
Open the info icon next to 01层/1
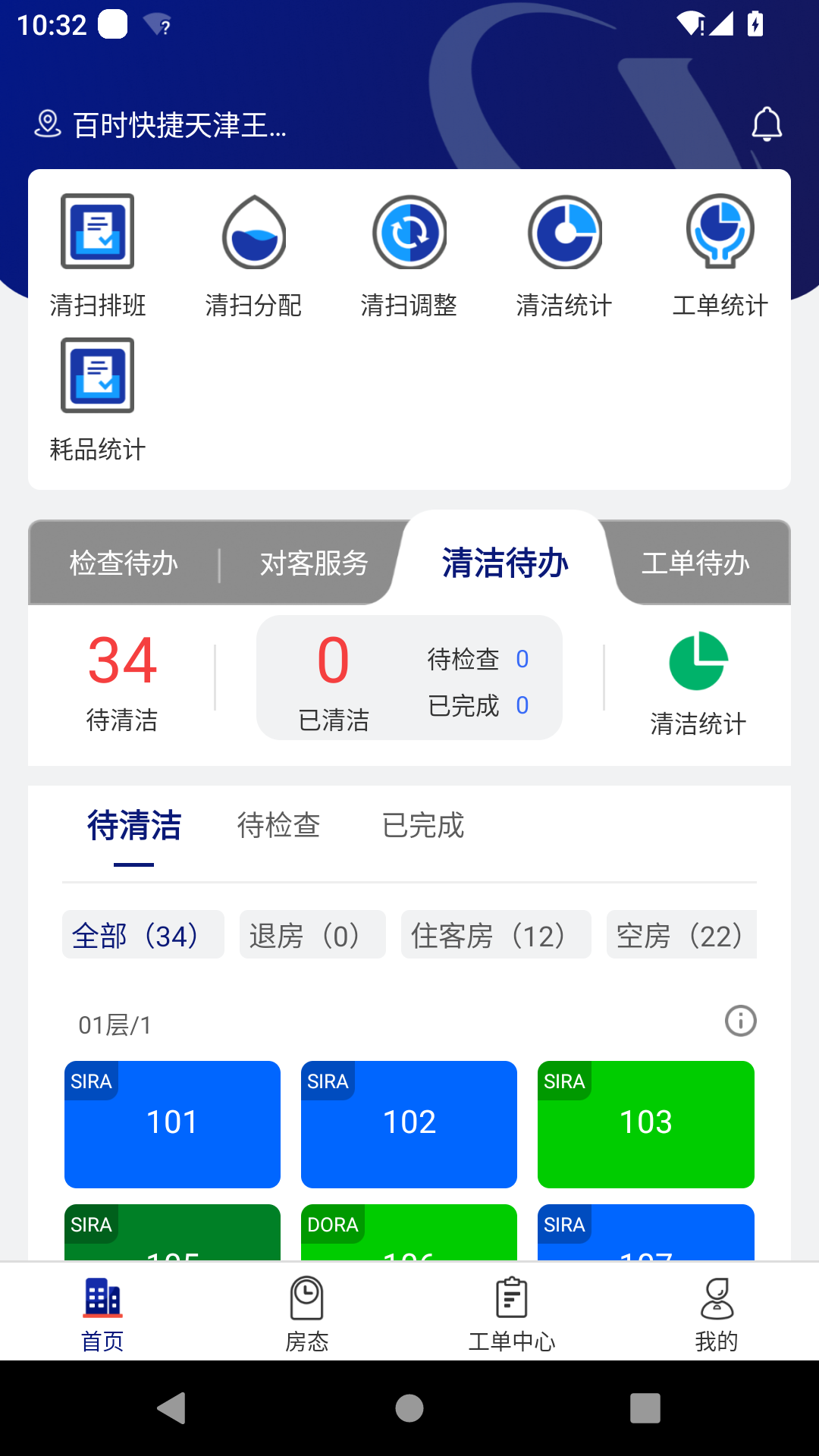(x=742, y=1021)
